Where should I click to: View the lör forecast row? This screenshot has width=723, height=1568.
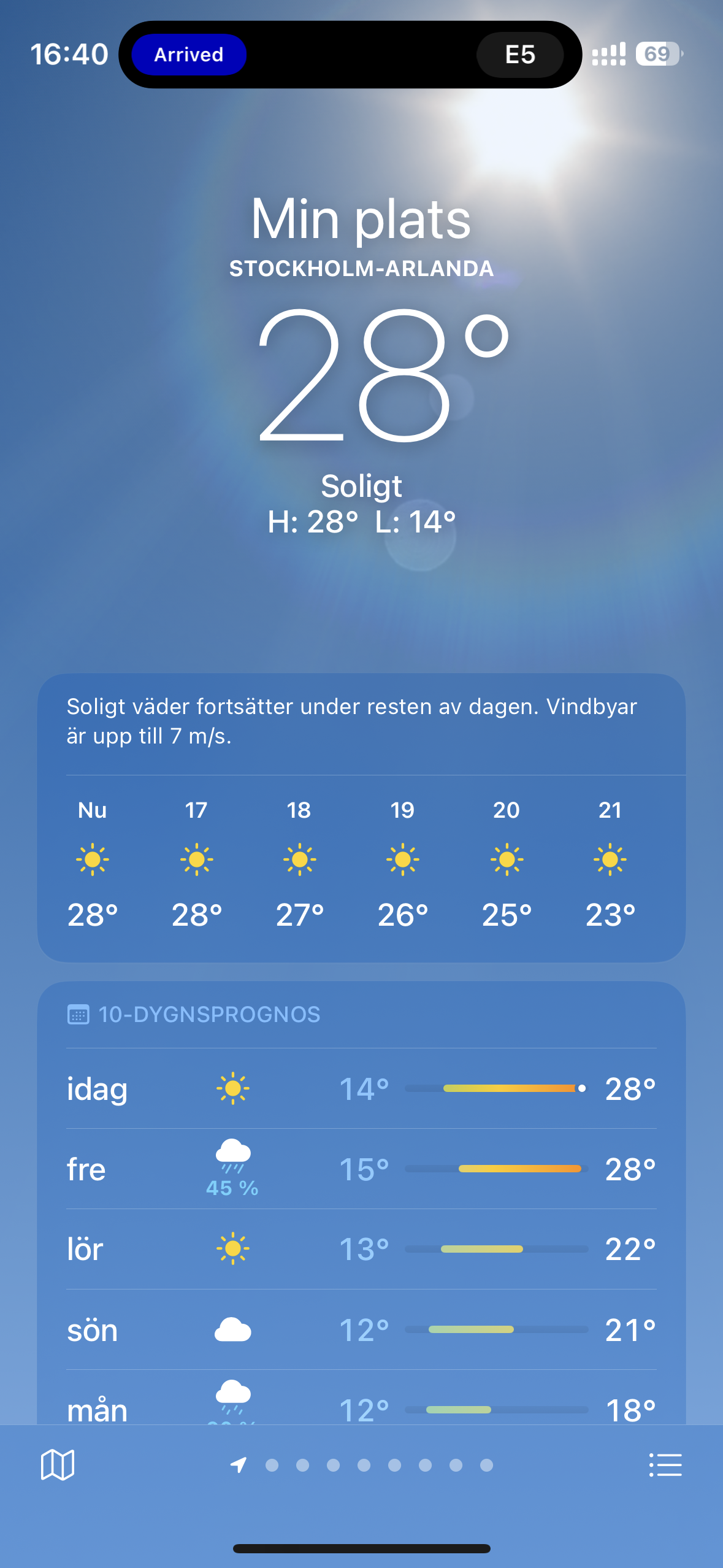pos(361,1249)
